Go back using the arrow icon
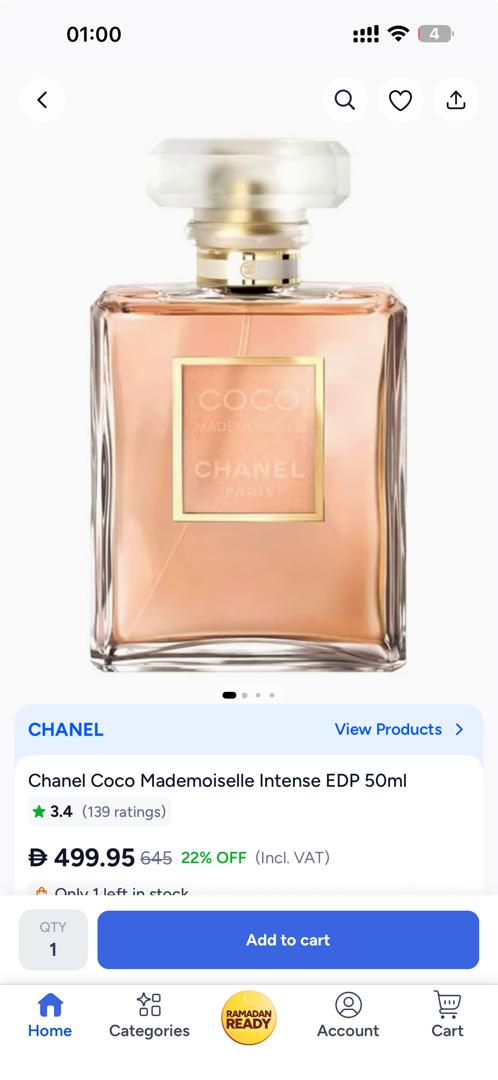The image size is (498, 1080). click(x=42, y=101)
